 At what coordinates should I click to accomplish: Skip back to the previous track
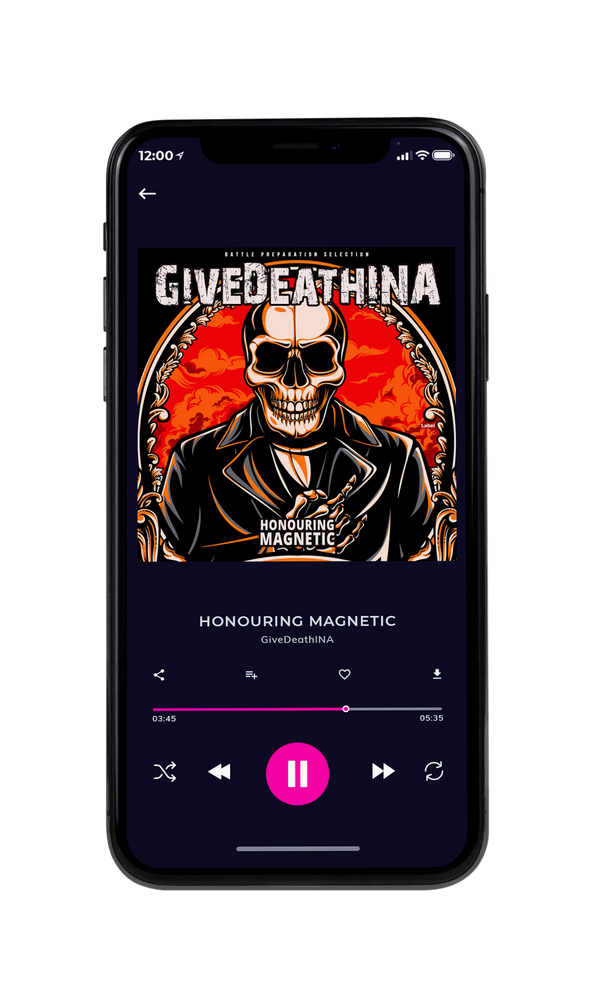tap(220, 772)
